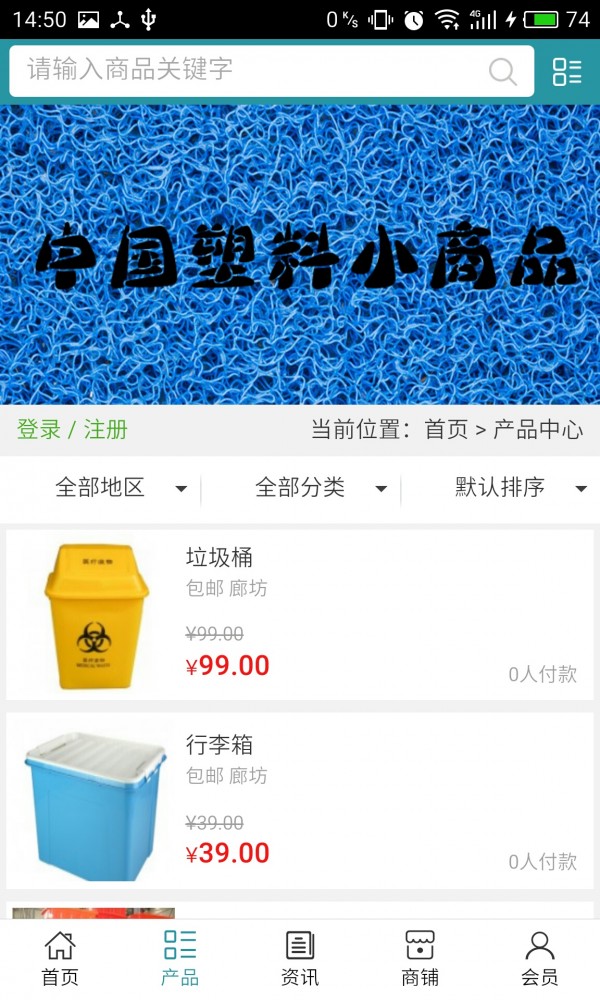Tap the product keyword search field
600x1000 pixels.
[250, 70]
